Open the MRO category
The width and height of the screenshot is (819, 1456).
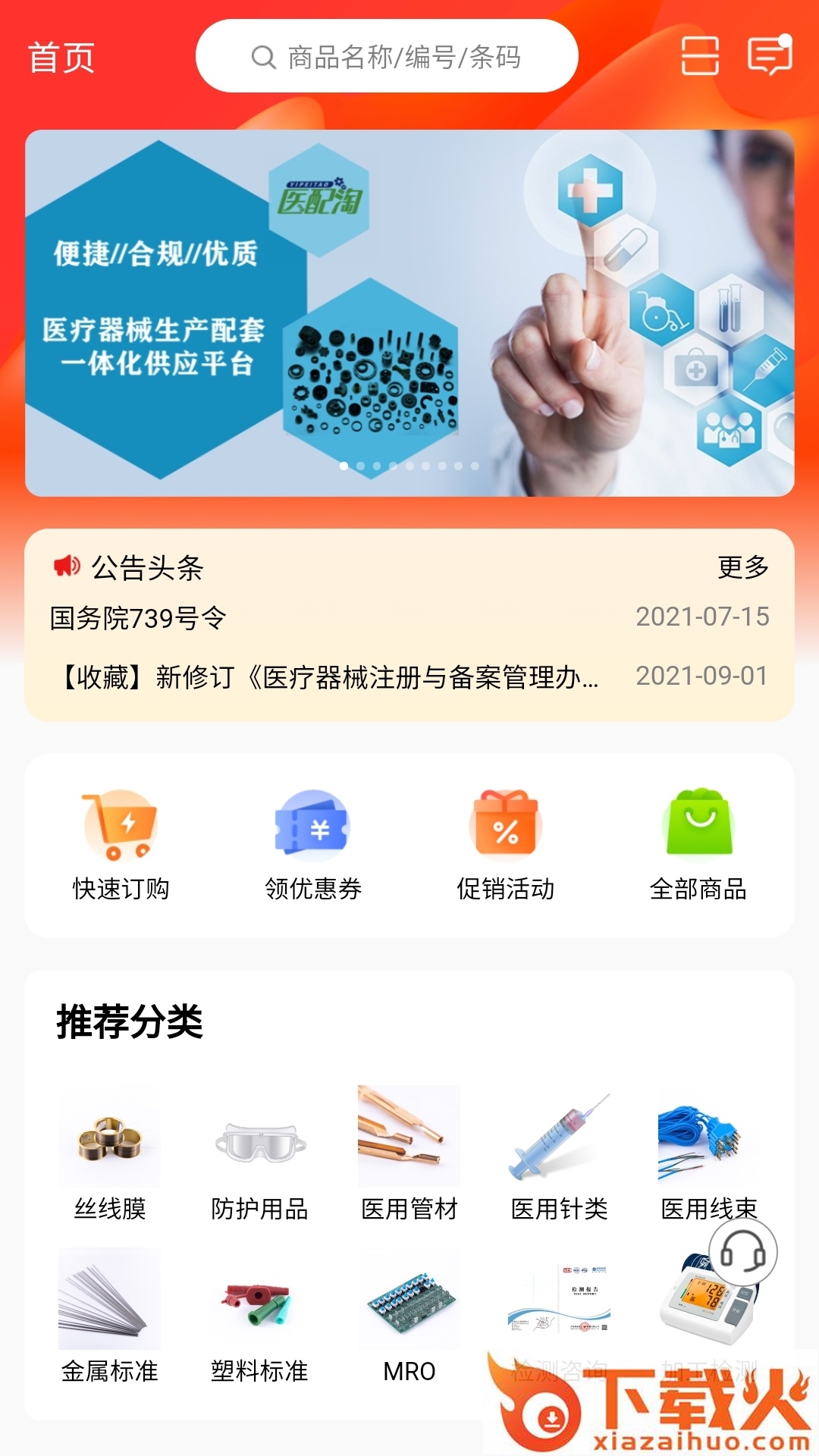pyautogui.click(x=409, y=1317)
